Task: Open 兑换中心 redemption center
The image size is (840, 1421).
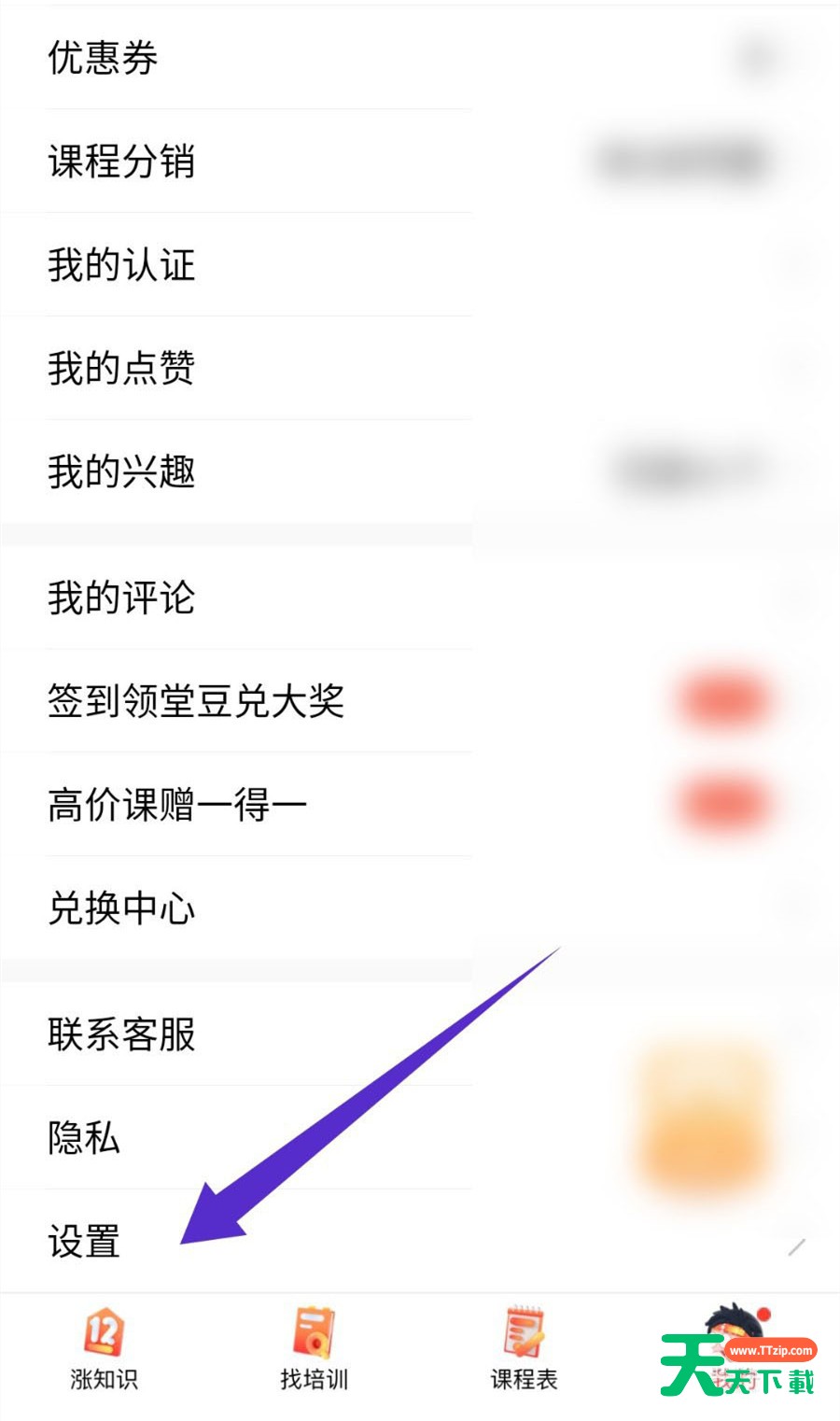Action: (121, 908)
